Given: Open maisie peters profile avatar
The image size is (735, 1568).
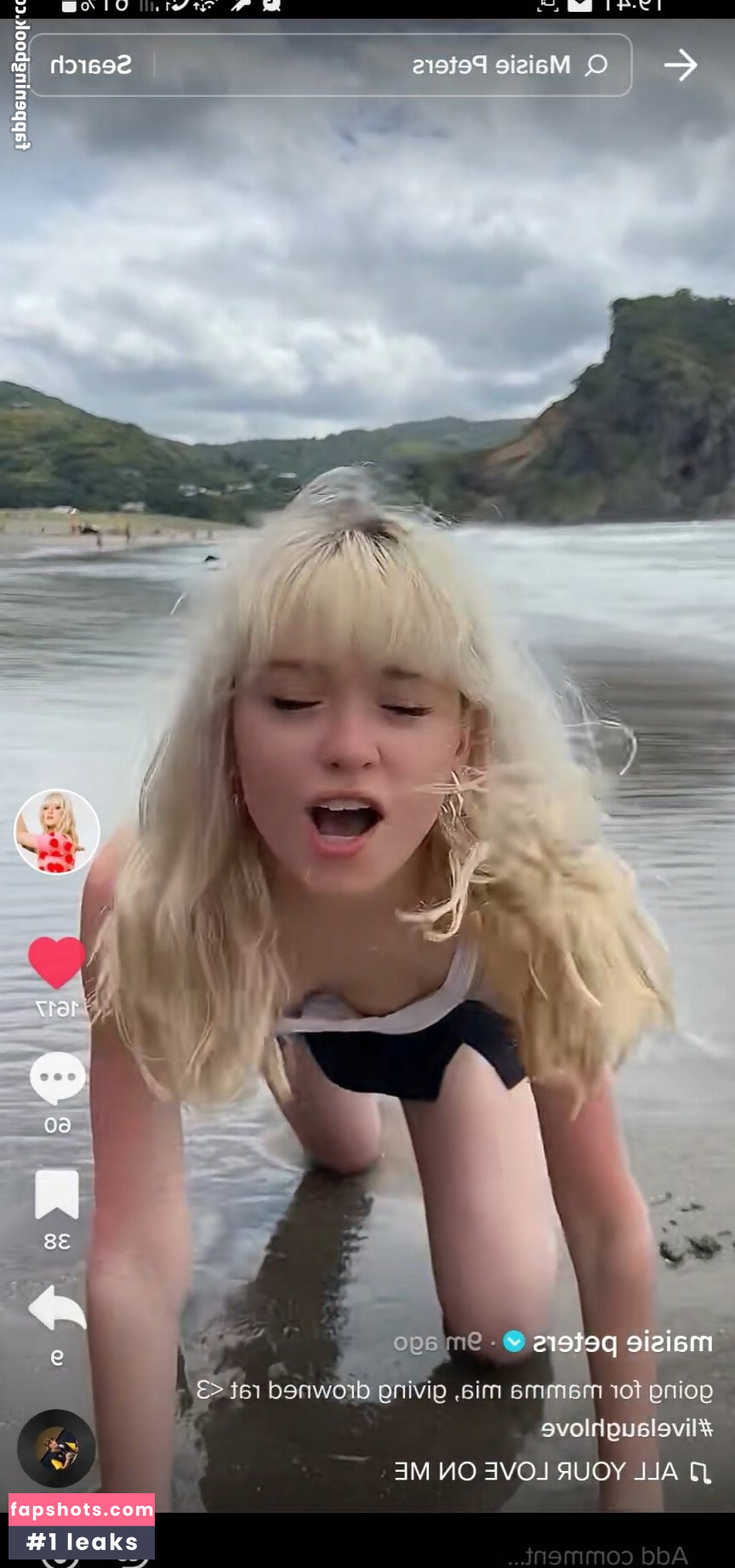Looking at the screenshot, I should [x=57, y=832].
